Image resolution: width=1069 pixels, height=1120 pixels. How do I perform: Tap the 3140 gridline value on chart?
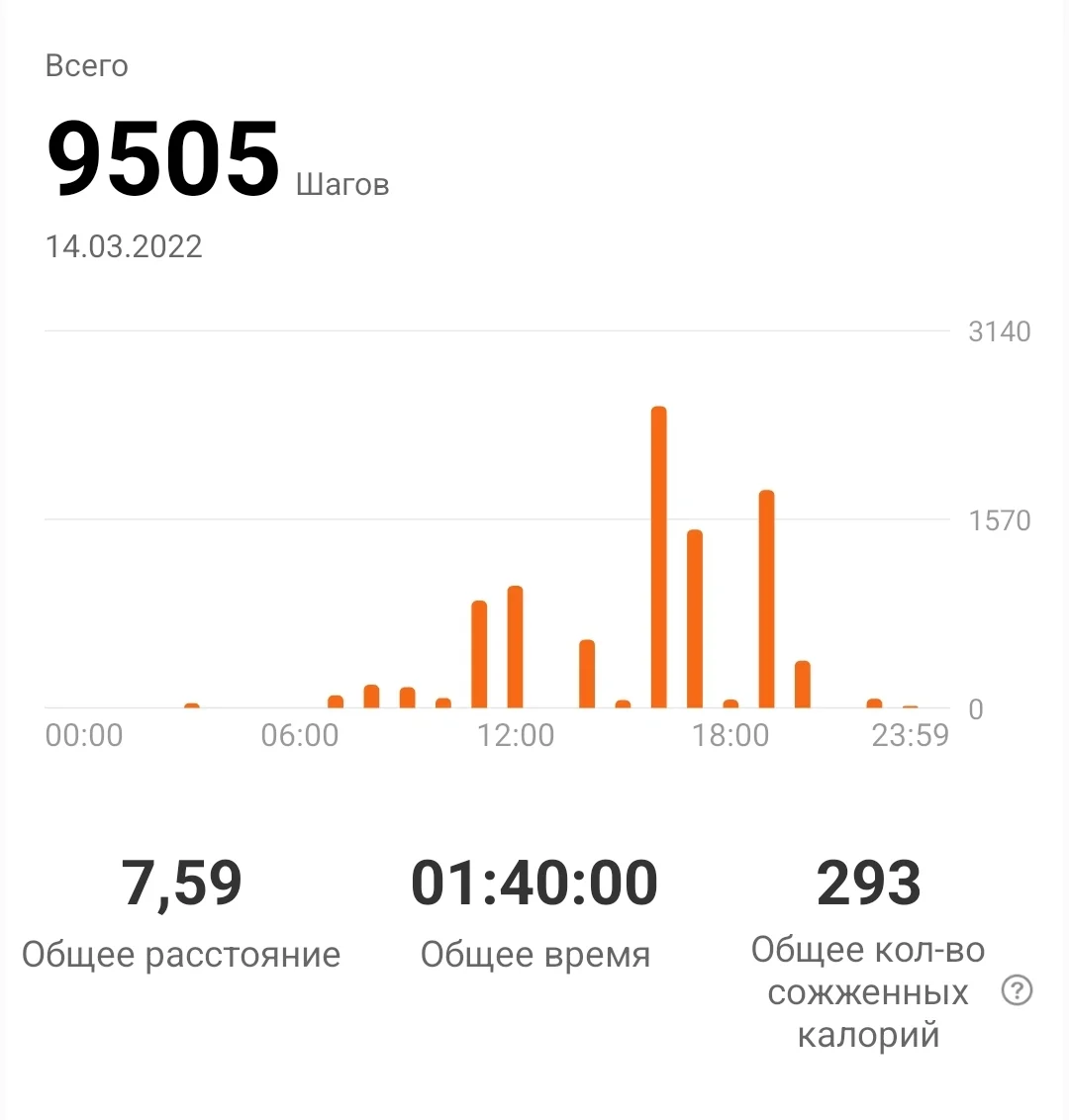coord(997,331)
